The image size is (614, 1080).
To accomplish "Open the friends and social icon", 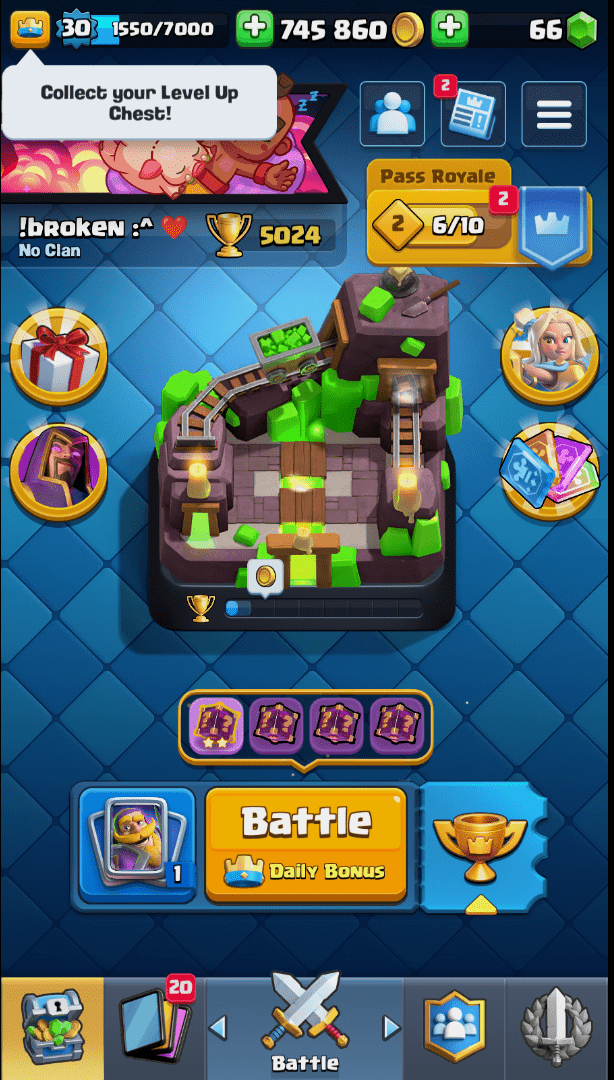I will [x=392, y=114].
